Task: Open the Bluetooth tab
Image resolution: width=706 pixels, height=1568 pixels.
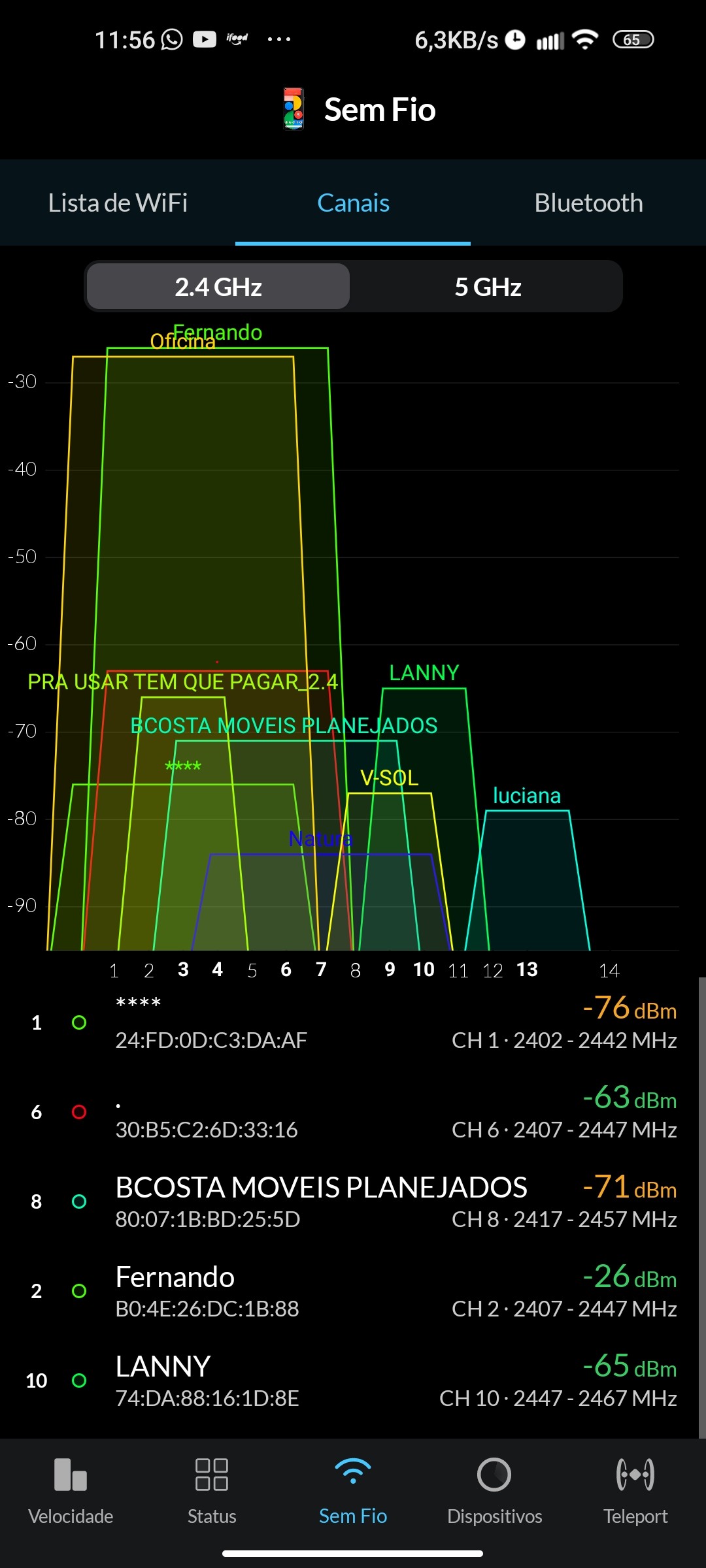Action: click(588, 203)
